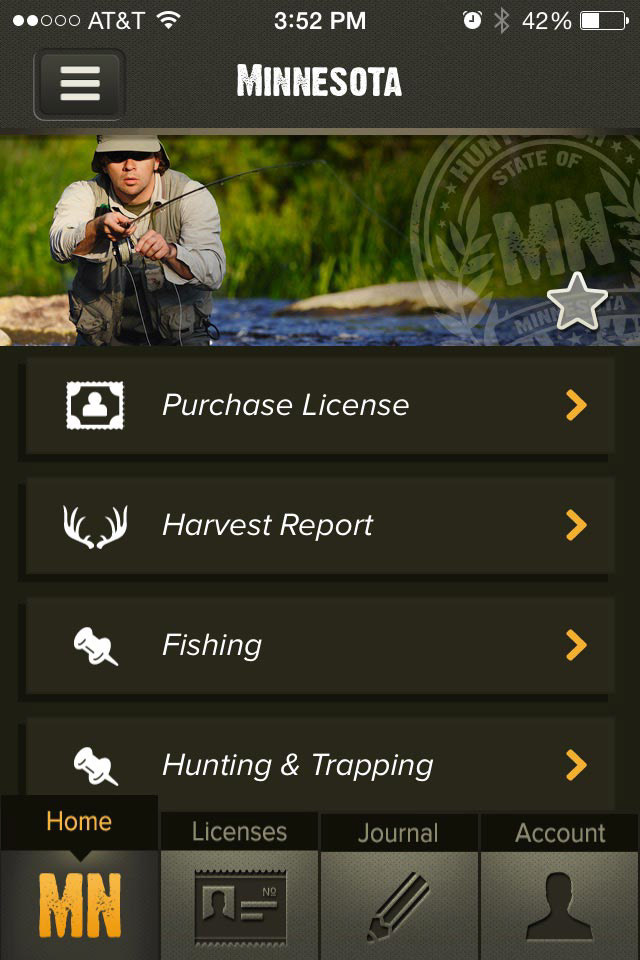Switch to the Journal tab

(399, 886)
